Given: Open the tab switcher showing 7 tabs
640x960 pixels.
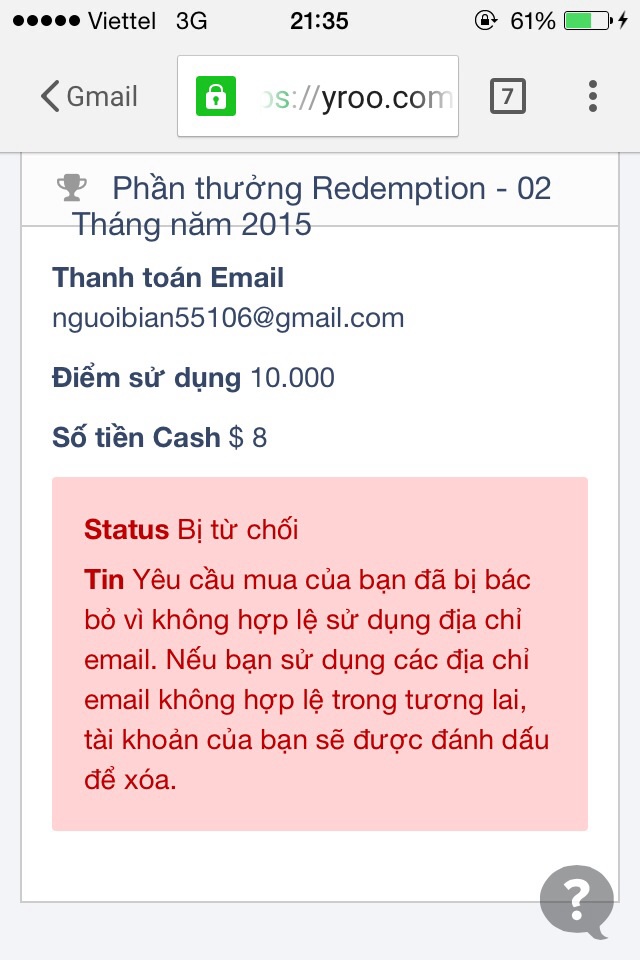Looking at the screenshot, I should click(x=508, y=97).
